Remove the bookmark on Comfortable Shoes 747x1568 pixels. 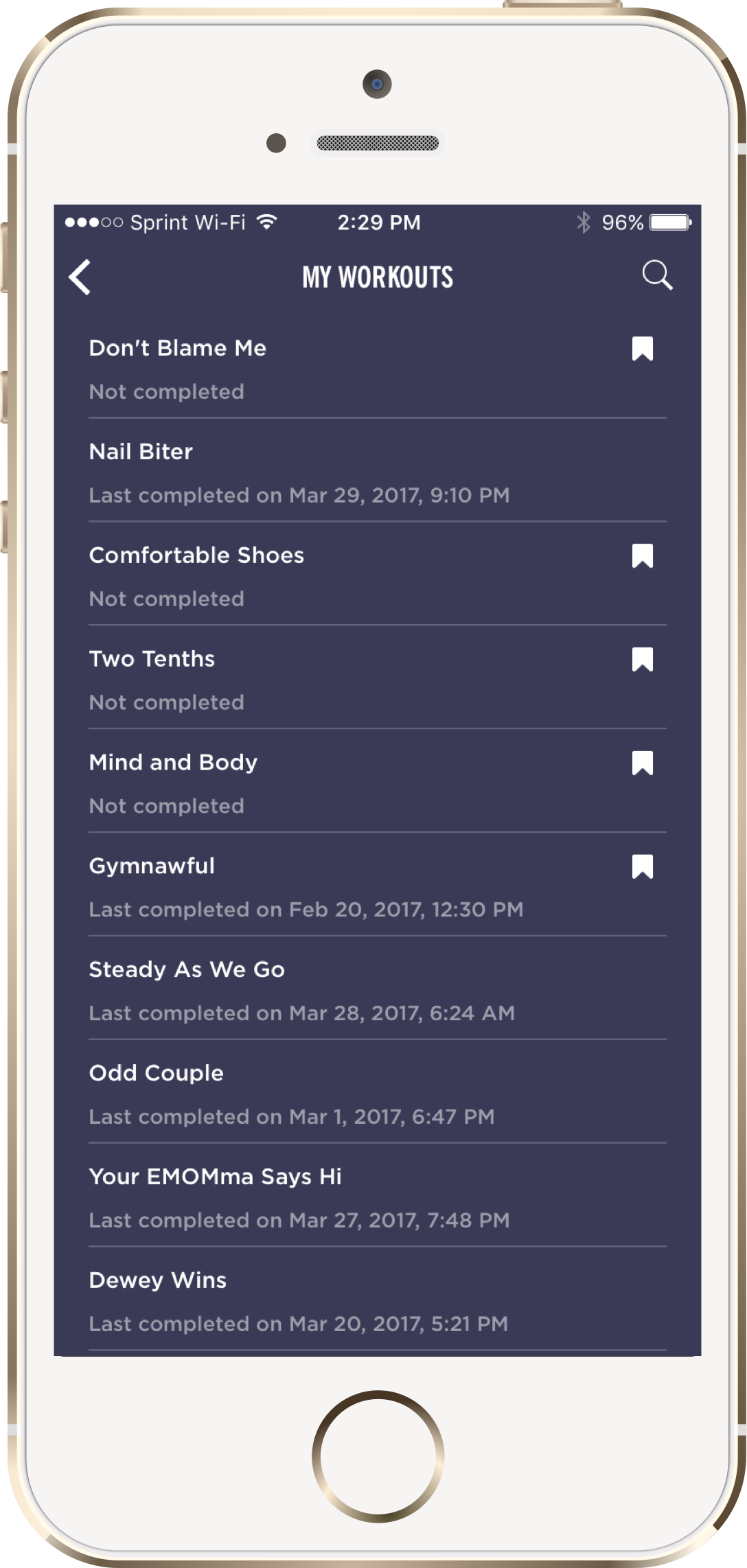(x=643, y=556)
